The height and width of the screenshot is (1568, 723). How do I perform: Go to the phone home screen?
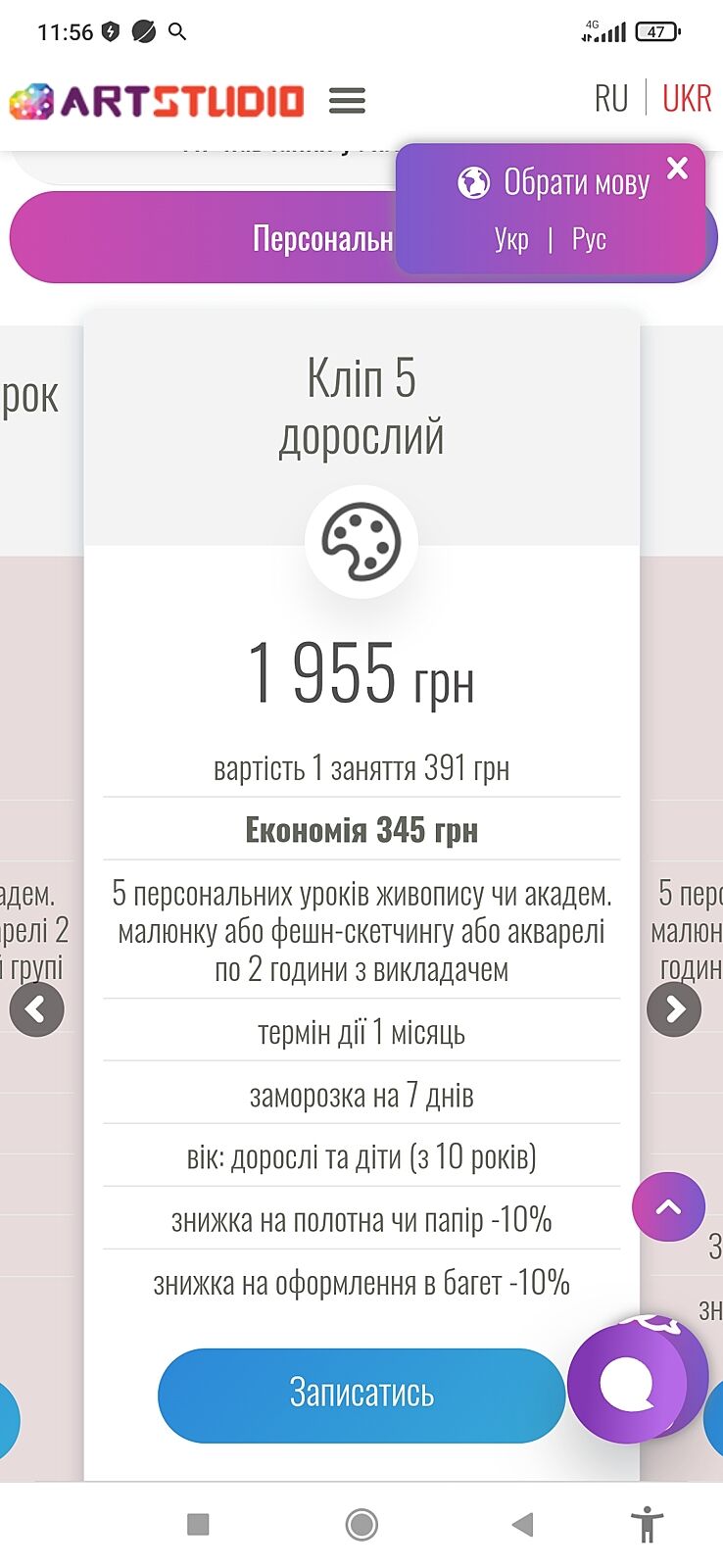coord(361,1524)
